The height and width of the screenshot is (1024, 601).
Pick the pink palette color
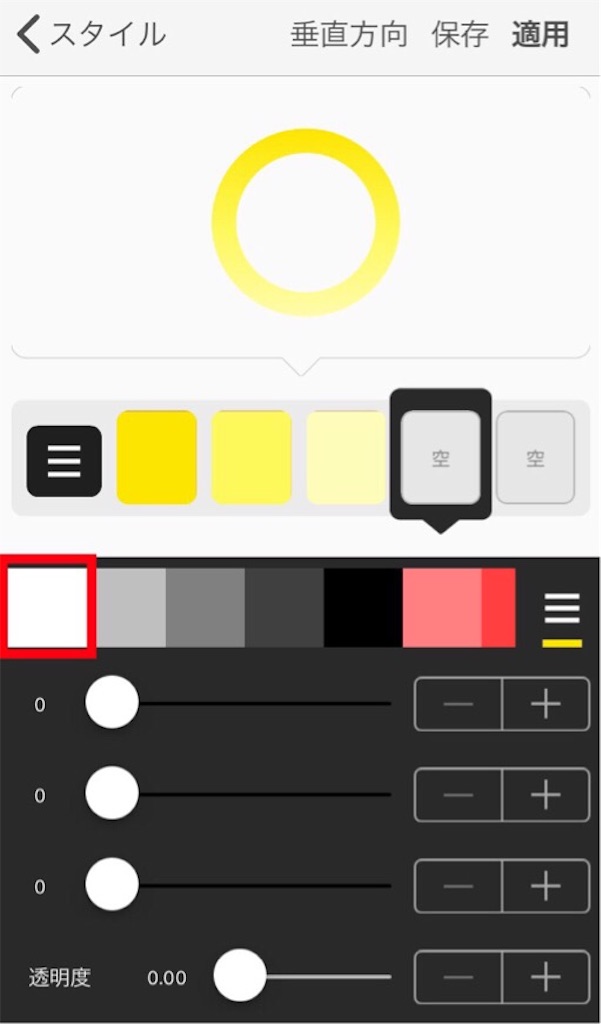point(442,607)
